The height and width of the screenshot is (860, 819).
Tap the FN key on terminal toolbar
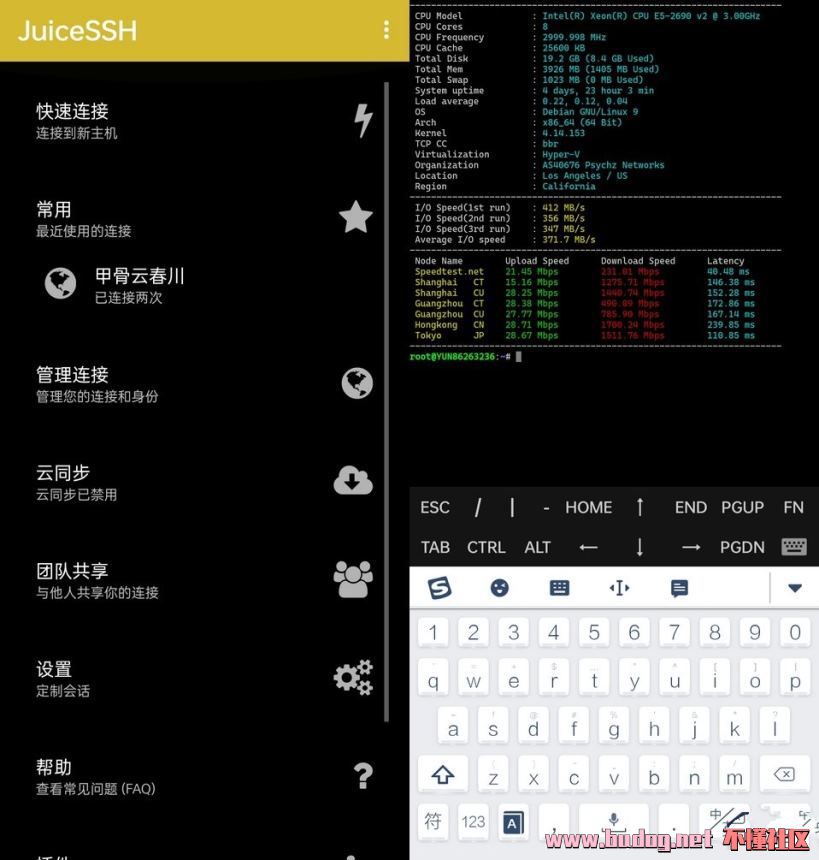(x=793, y=508)
